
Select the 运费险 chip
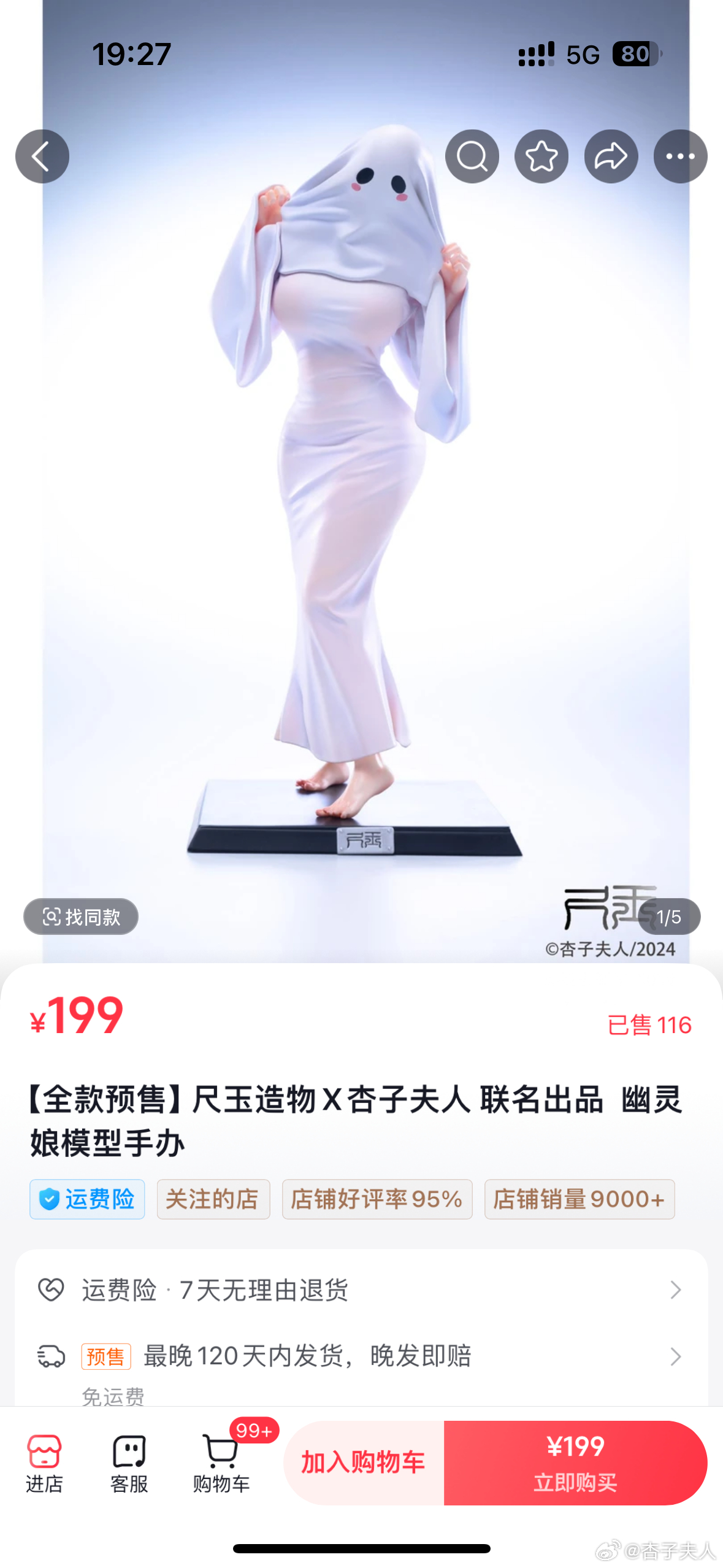click(87, 1199)
